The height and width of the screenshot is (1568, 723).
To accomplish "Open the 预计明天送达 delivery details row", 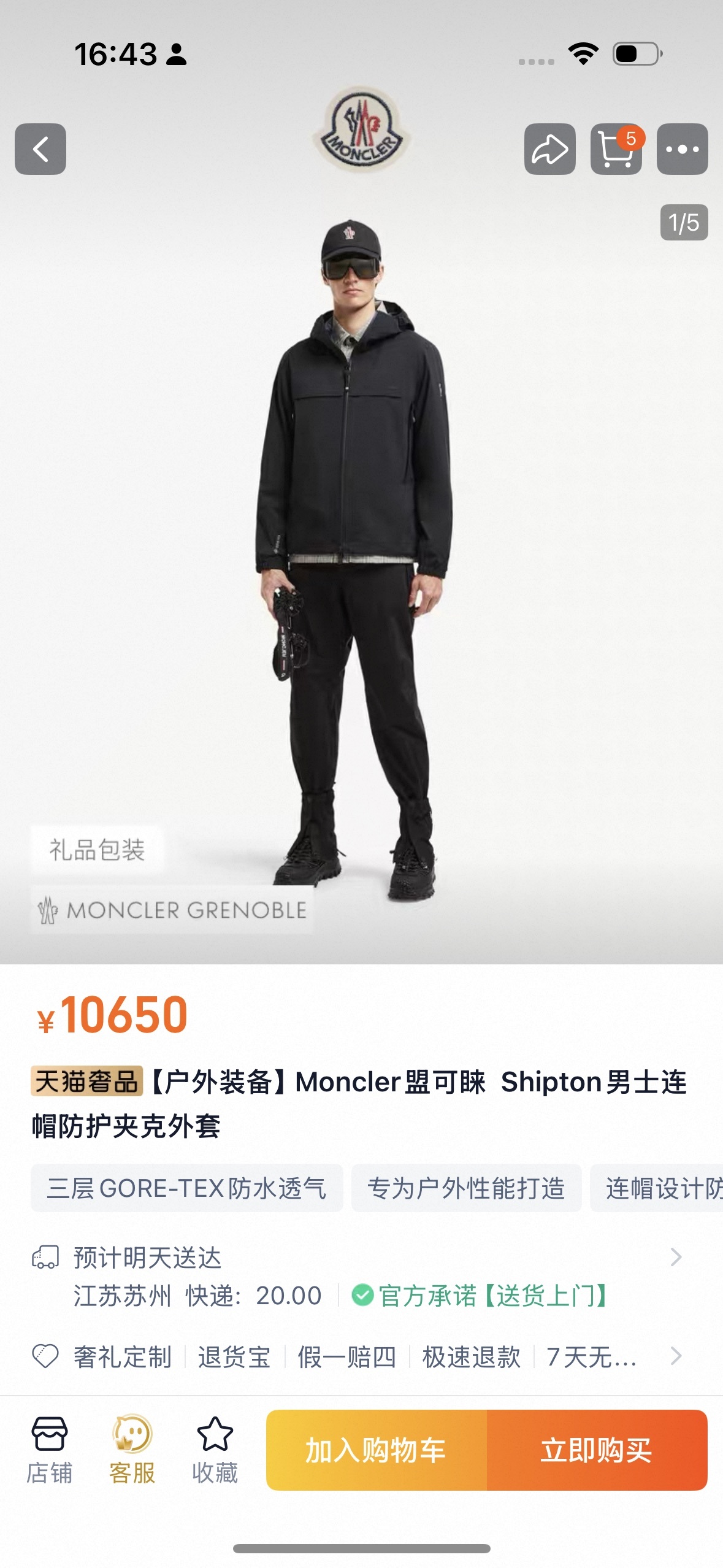I will click(x=356, y=1258).
